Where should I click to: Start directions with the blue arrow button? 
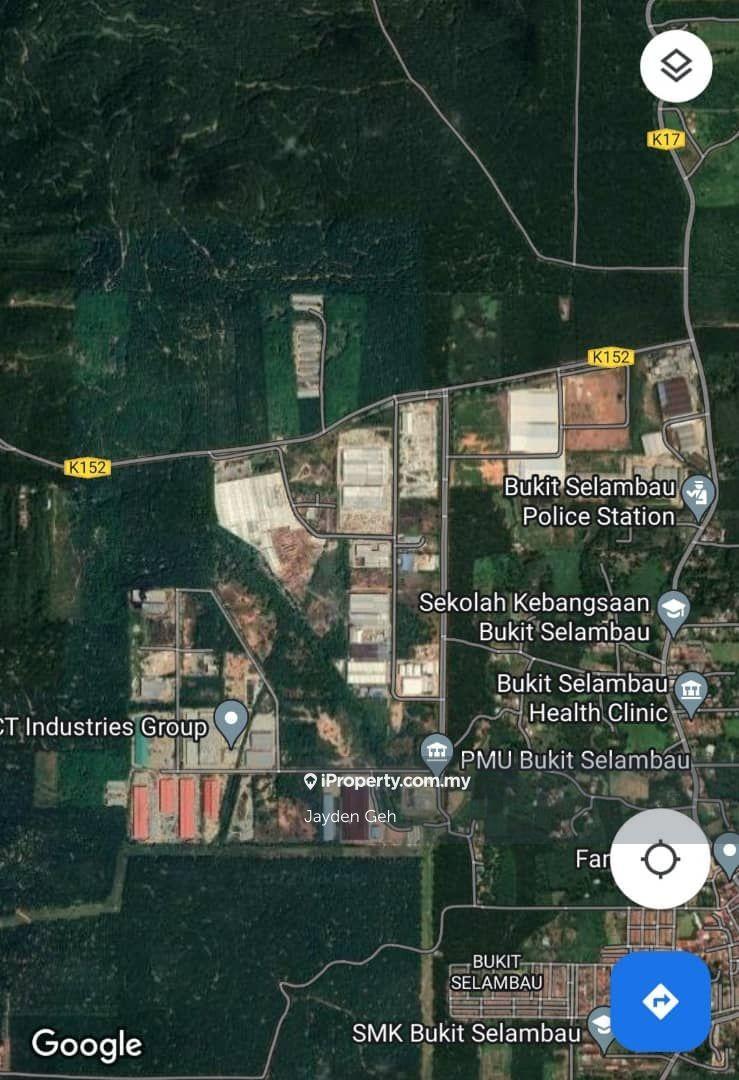[660, 1001]
